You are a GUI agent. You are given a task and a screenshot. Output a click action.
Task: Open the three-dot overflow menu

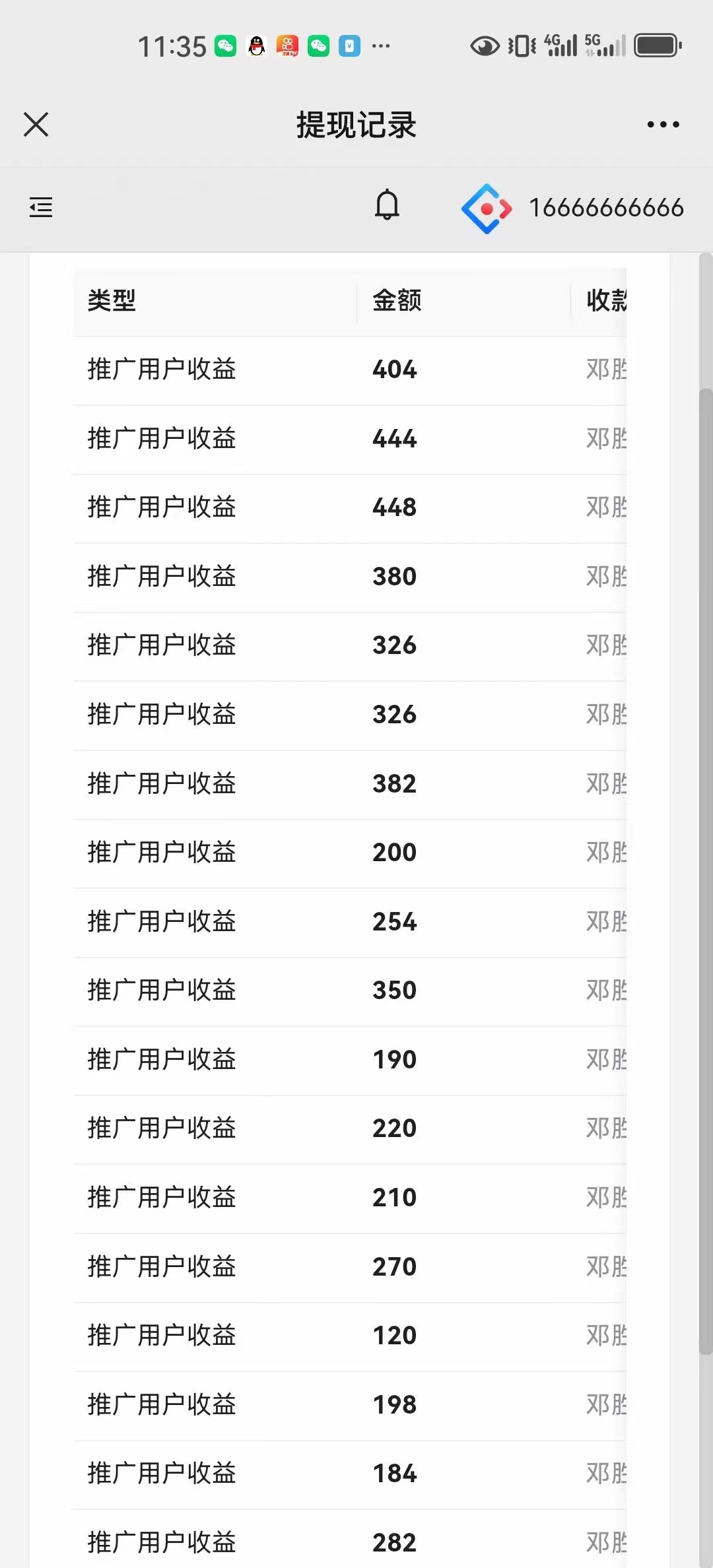point(663,124)
